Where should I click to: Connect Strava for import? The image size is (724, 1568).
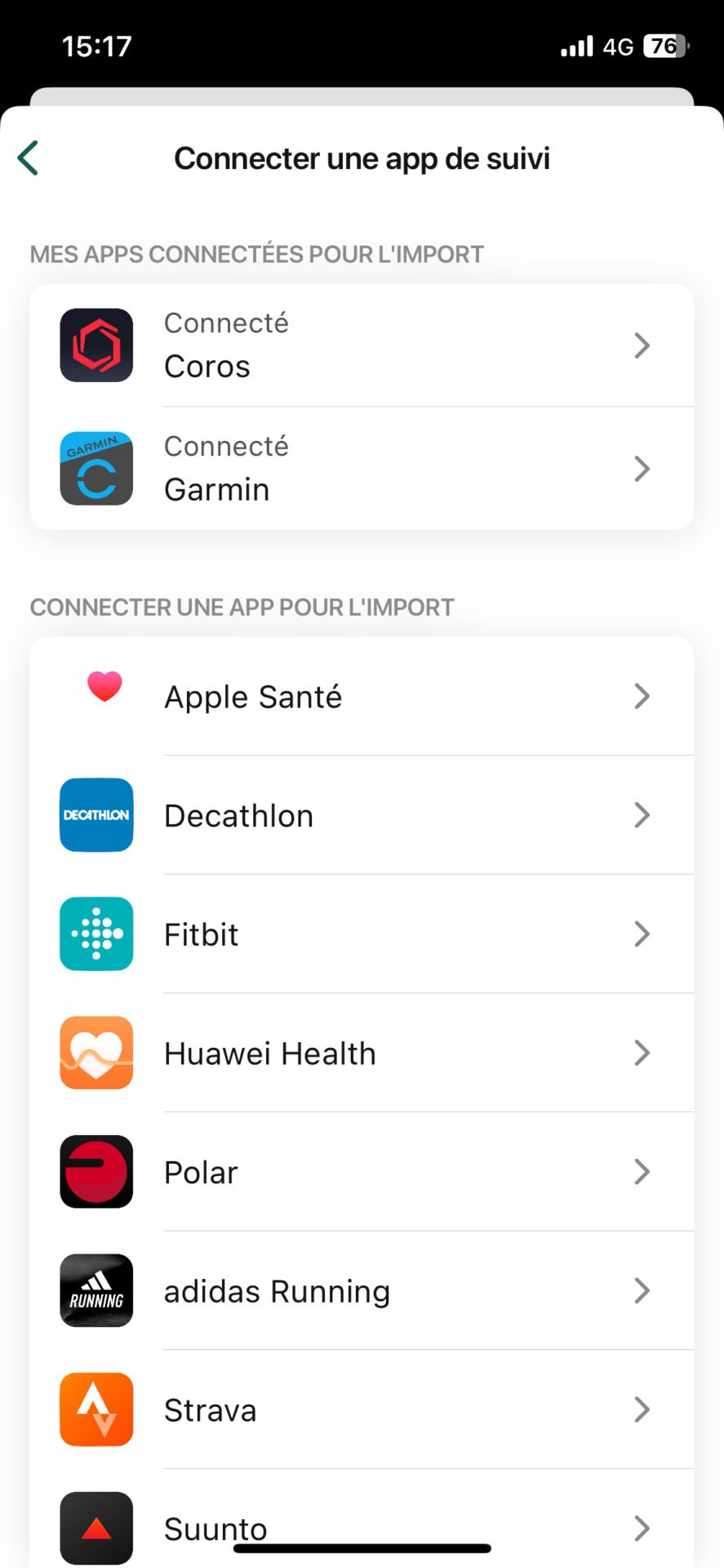[362, 1410]
